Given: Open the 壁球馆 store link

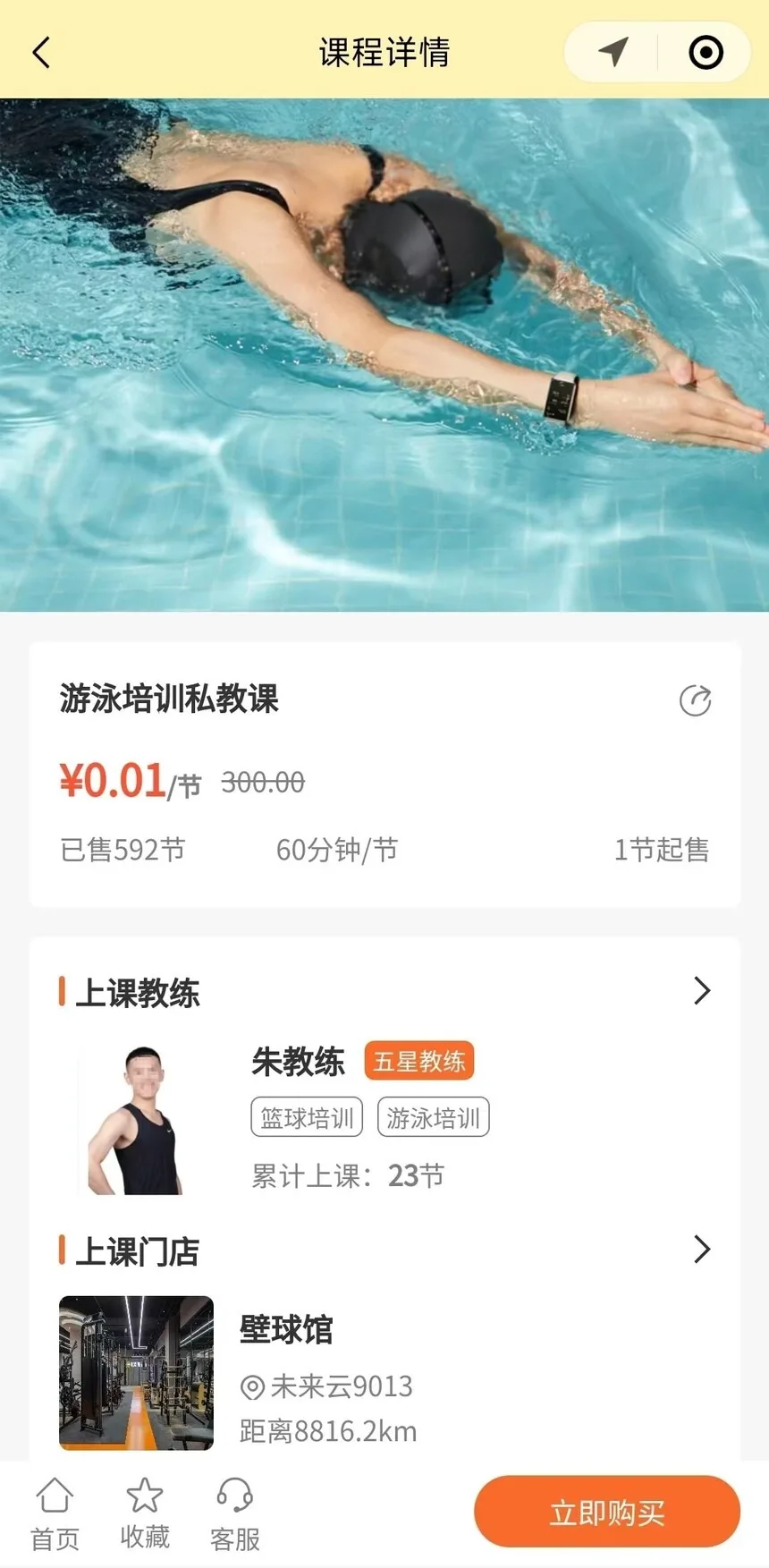Looking at the screenshot, I should tap(286, 1330).
